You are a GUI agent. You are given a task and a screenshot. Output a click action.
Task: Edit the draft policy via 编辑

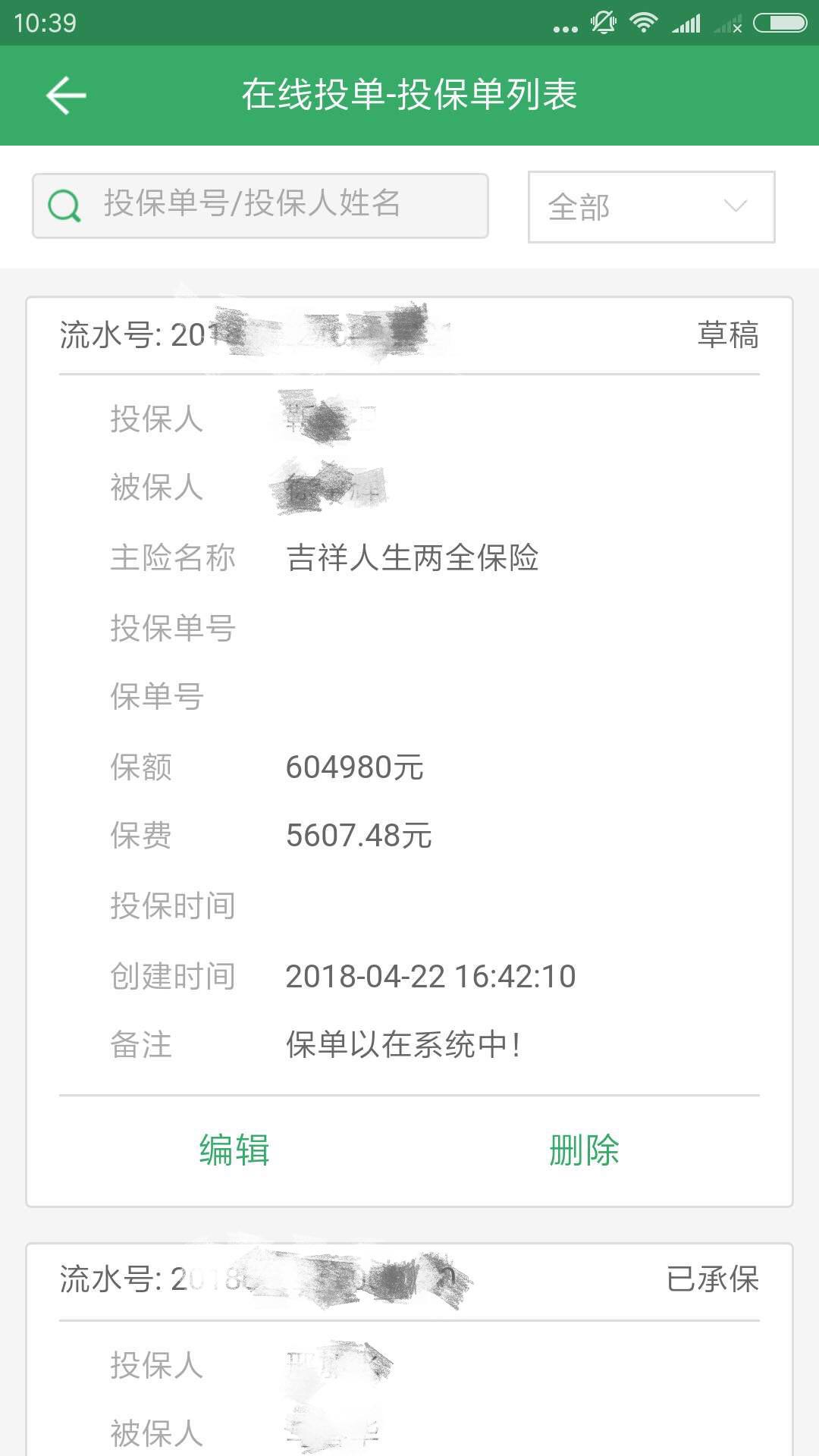tap(234, 1150)
